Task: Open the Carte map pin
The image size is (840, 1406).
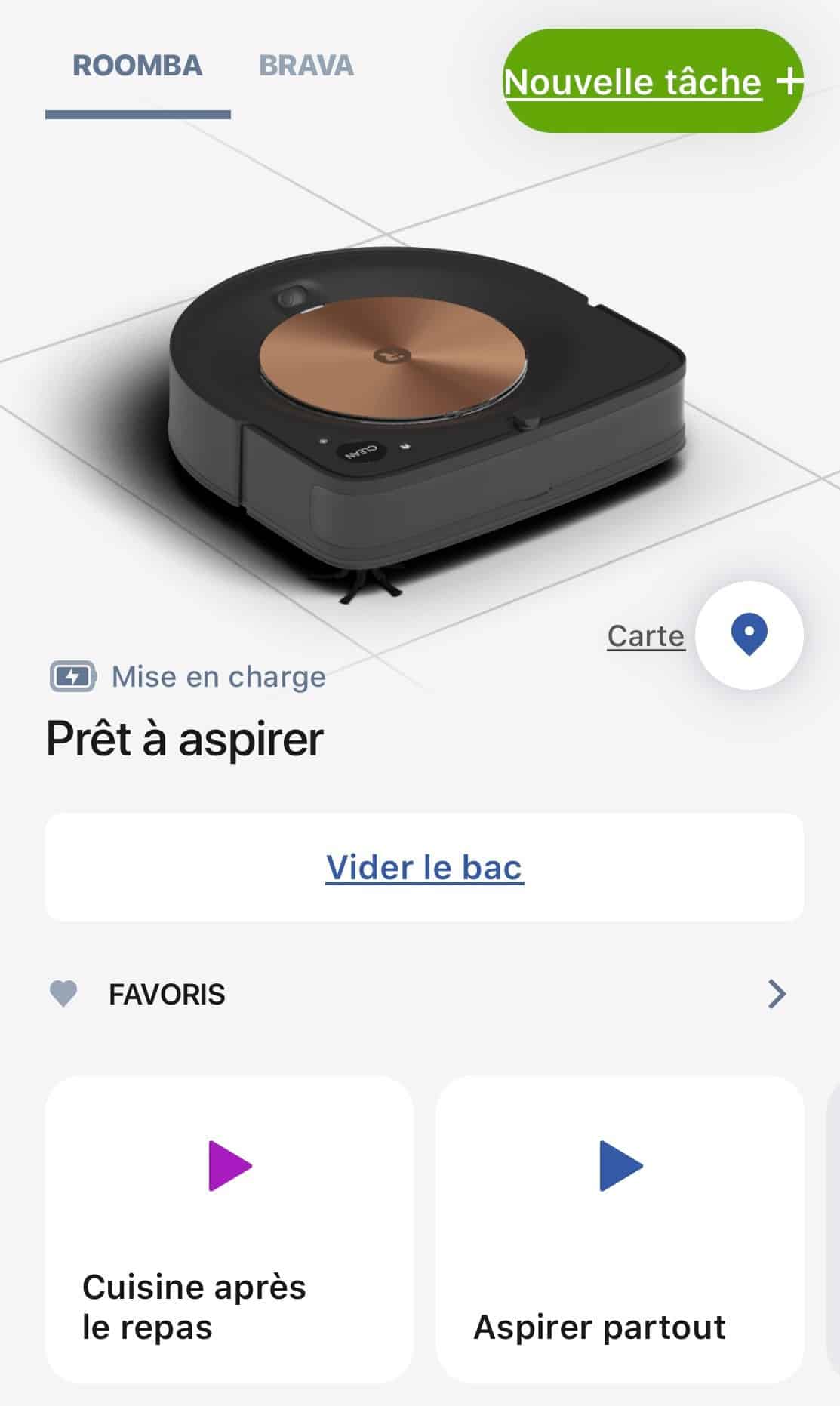Action: pyautogui.click(x=749, y=635)
